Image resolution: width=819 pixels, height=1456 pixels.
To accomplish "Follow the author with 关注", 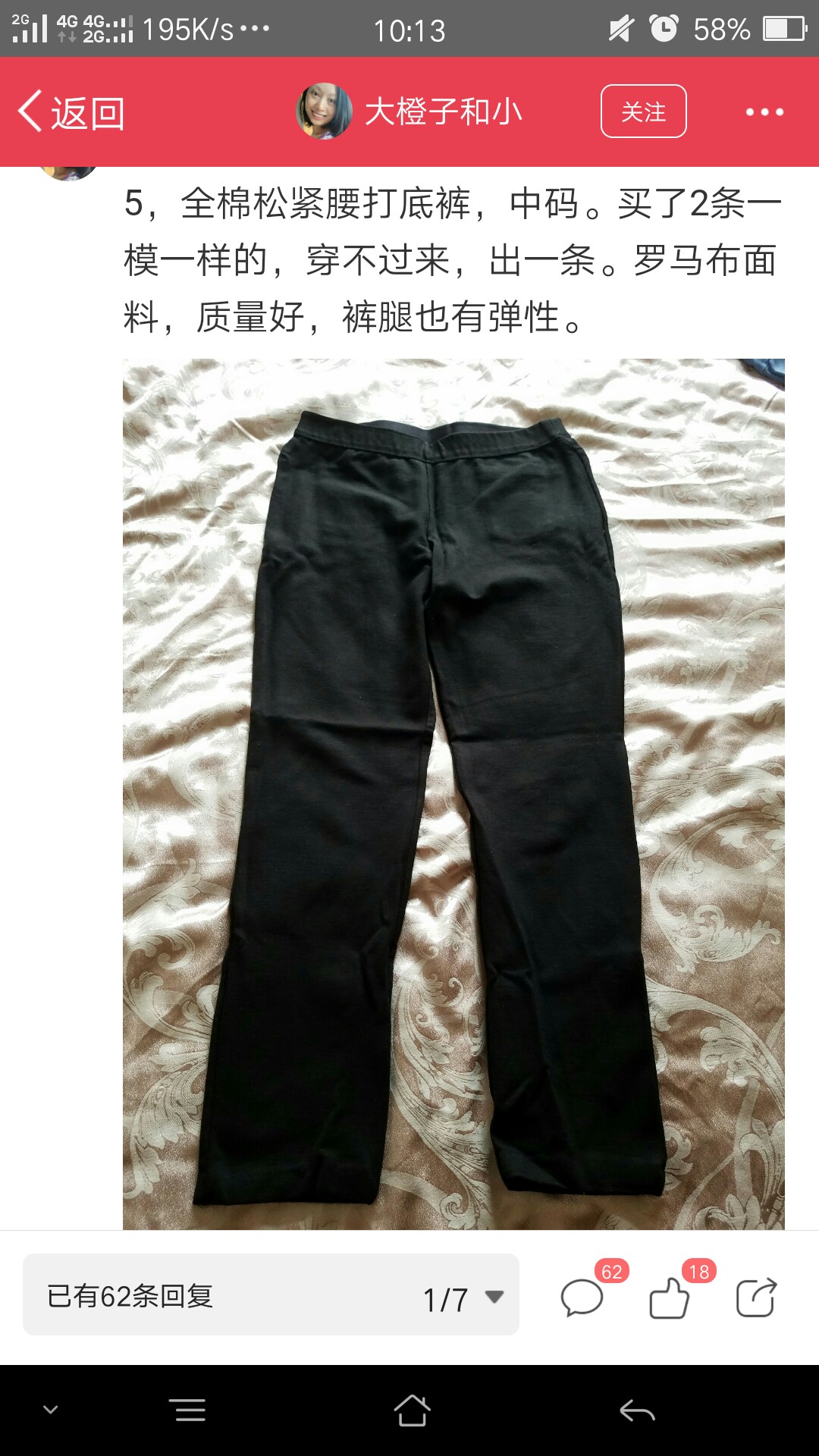I will click(x=643, y=111).
